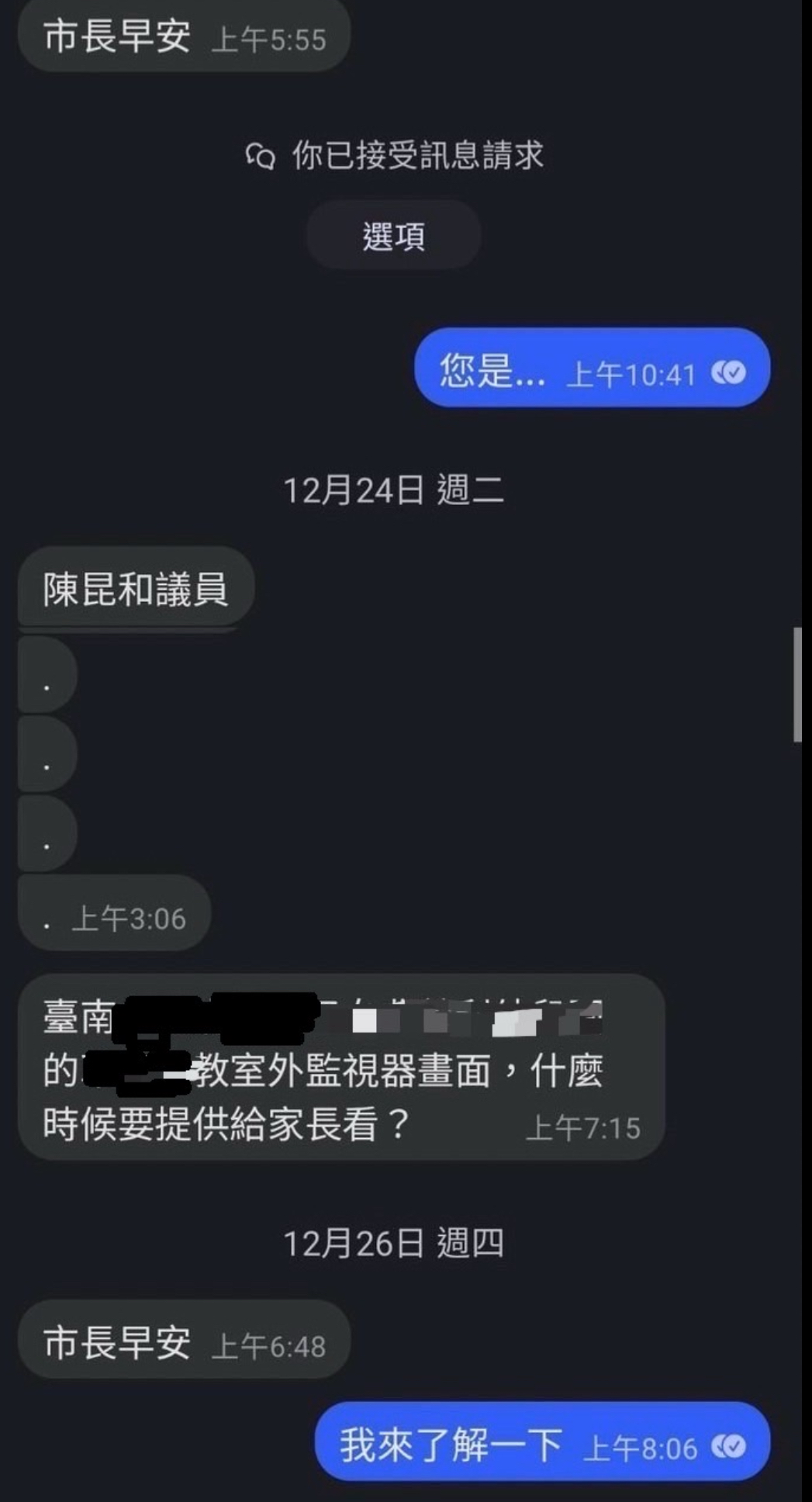This screenshot has width=812, height=1502.
Task: Open the 選項 options button
Action: [394, 235]
